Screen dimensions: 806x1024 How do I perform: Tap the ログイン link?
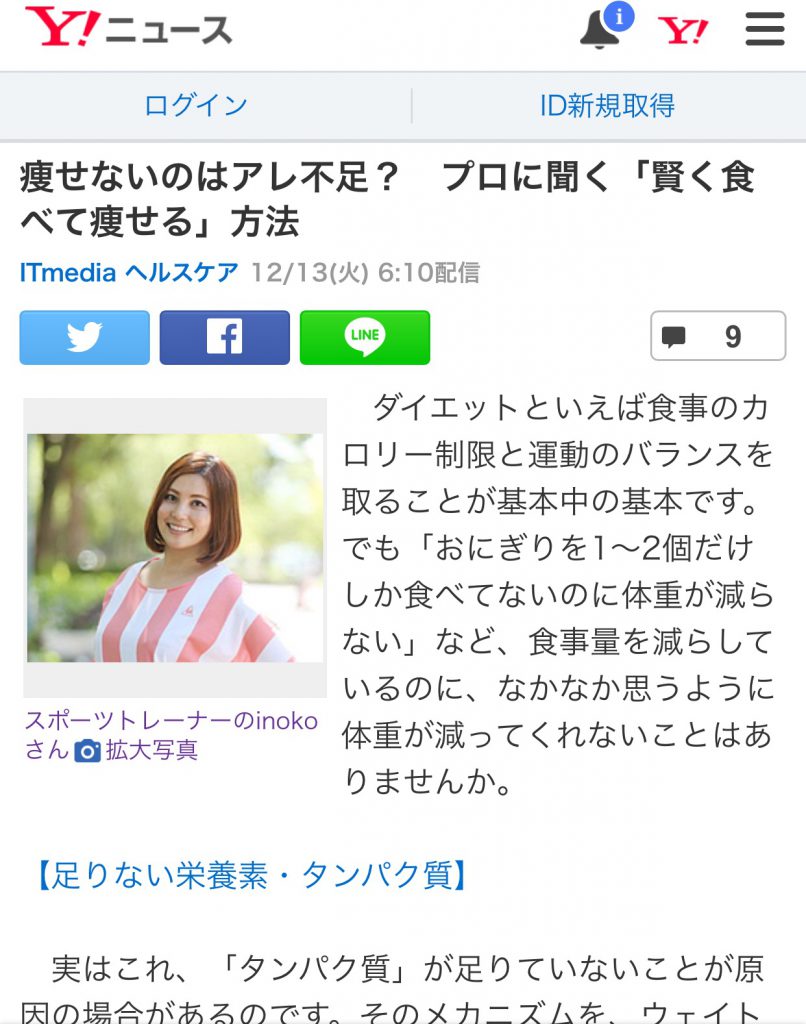(x=196, y=105)
